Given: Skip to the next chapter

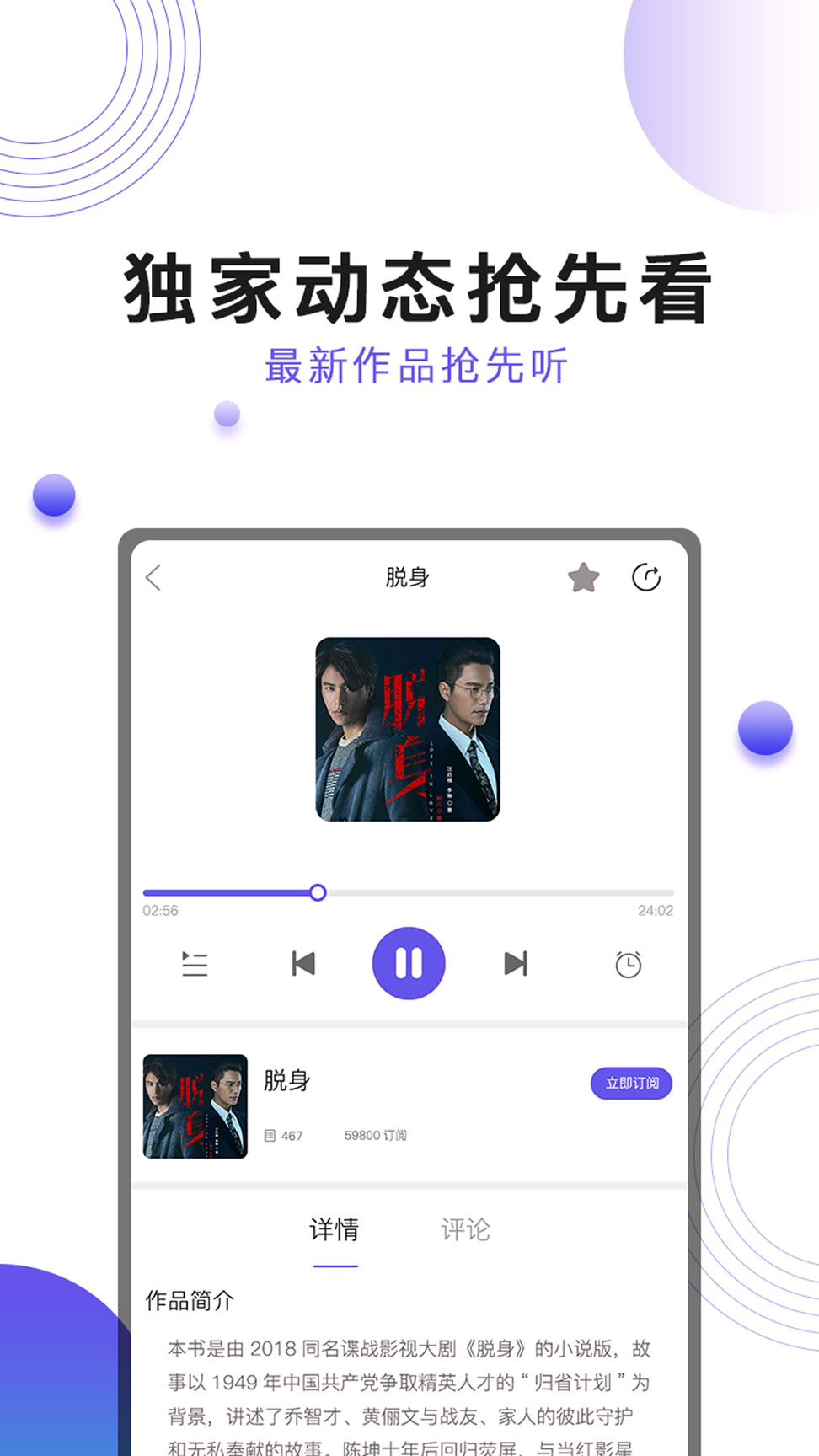Looking at the screenshot, I should 516,964.
